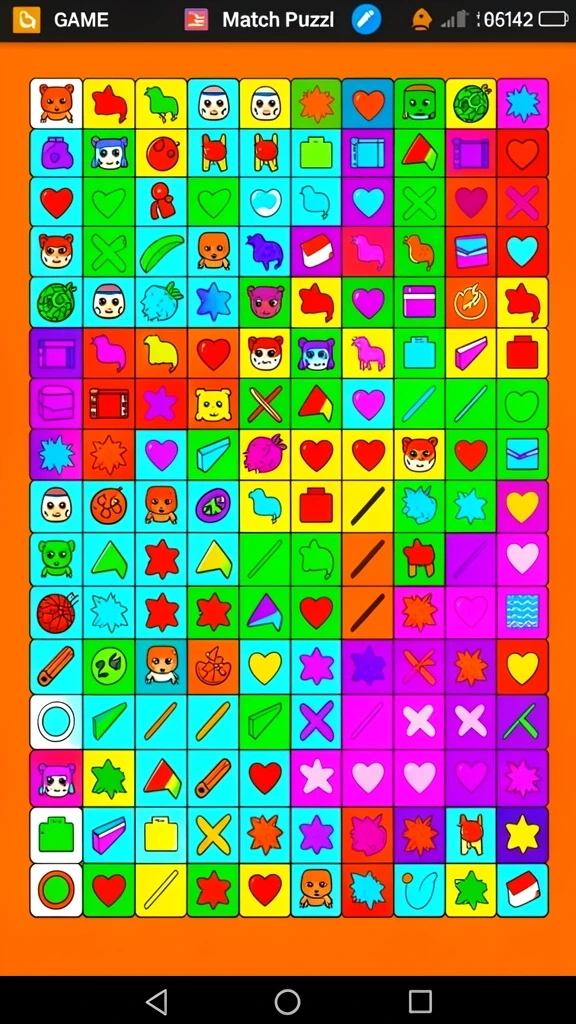Open recent apps from navigation bar

pos(420,1000)
